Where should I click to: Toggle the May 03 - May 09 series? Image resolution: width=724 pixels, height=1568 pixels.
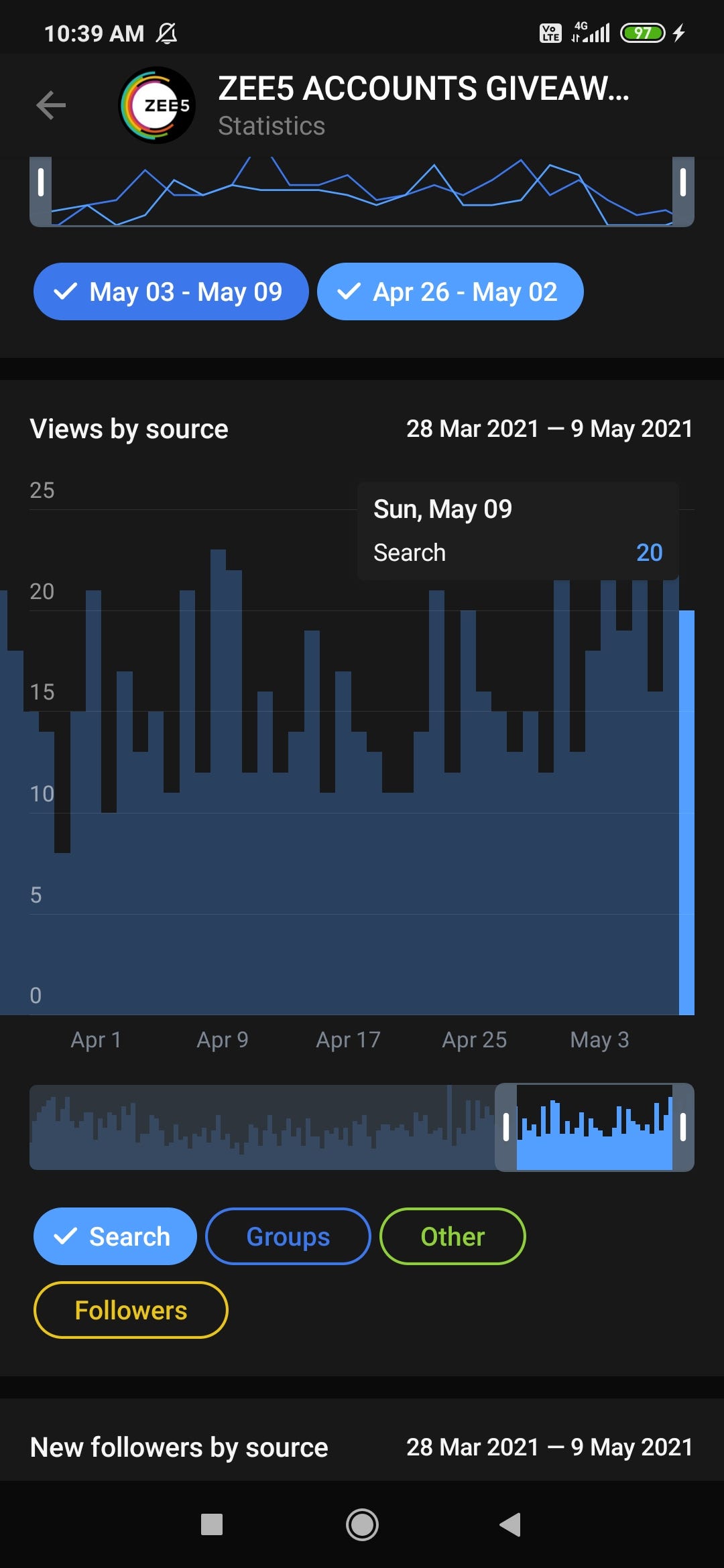(x=171, y=291)
